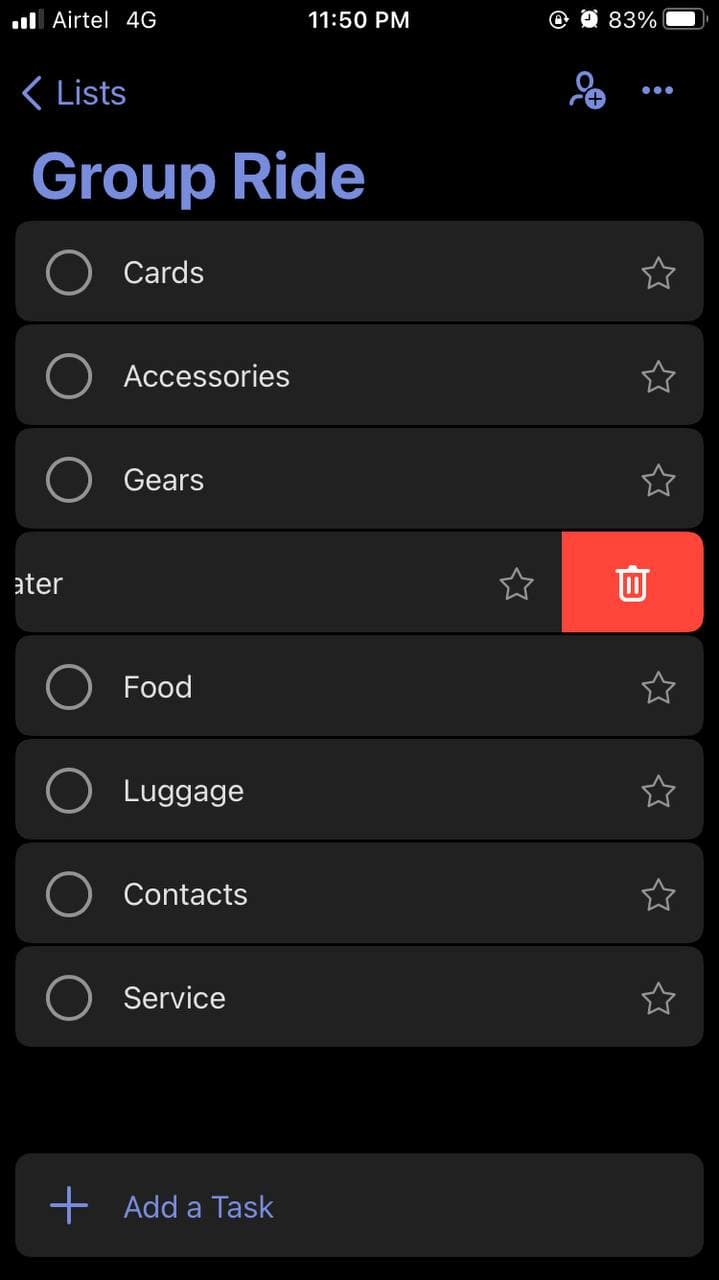Add a Task to the list
Viewport: 719px width, 1280px height.
(x=359, y=1206)
